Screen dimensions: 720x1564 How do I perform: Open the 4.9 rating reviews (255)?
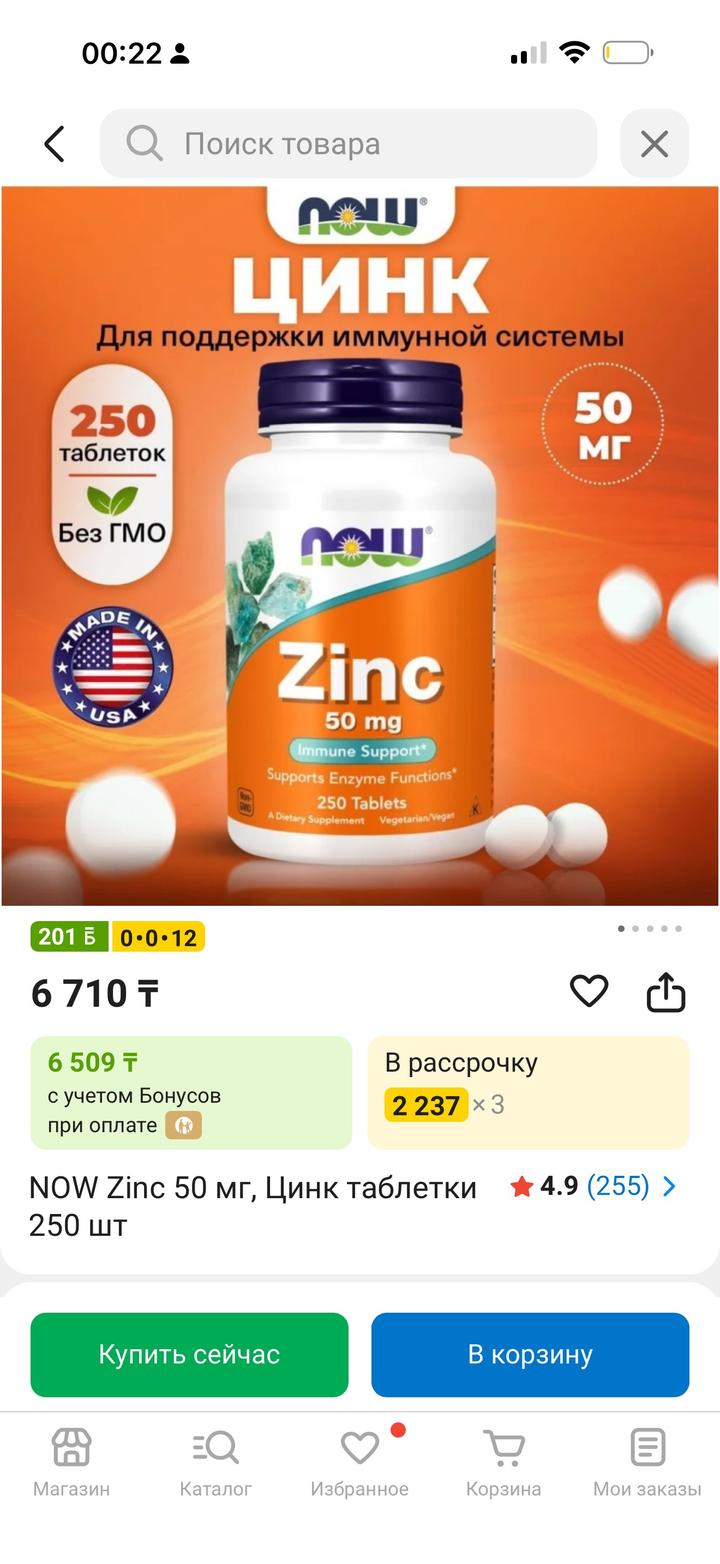594,1187
